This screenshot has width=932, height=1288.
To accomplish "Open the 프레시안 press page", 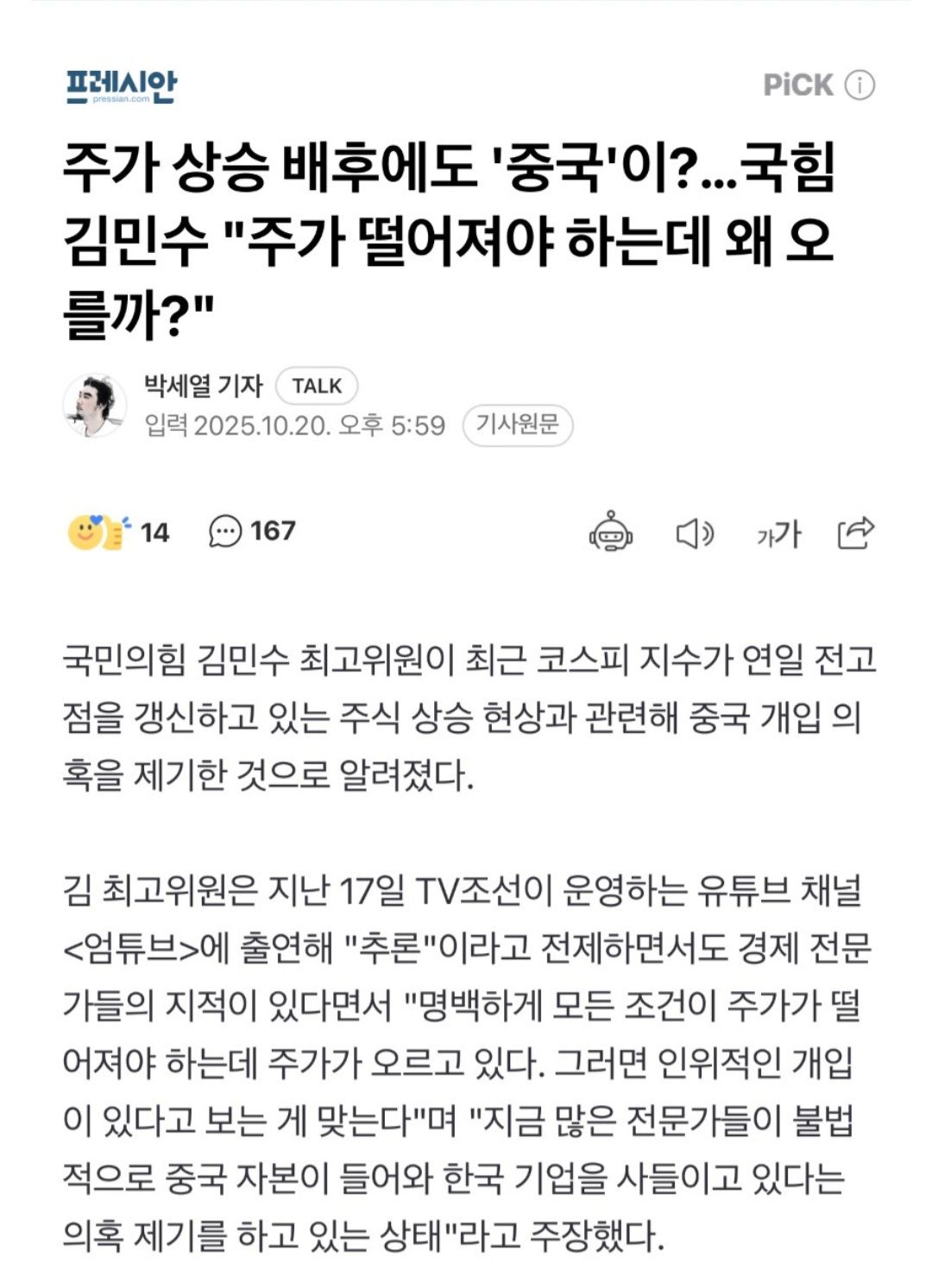I will 122,86.
